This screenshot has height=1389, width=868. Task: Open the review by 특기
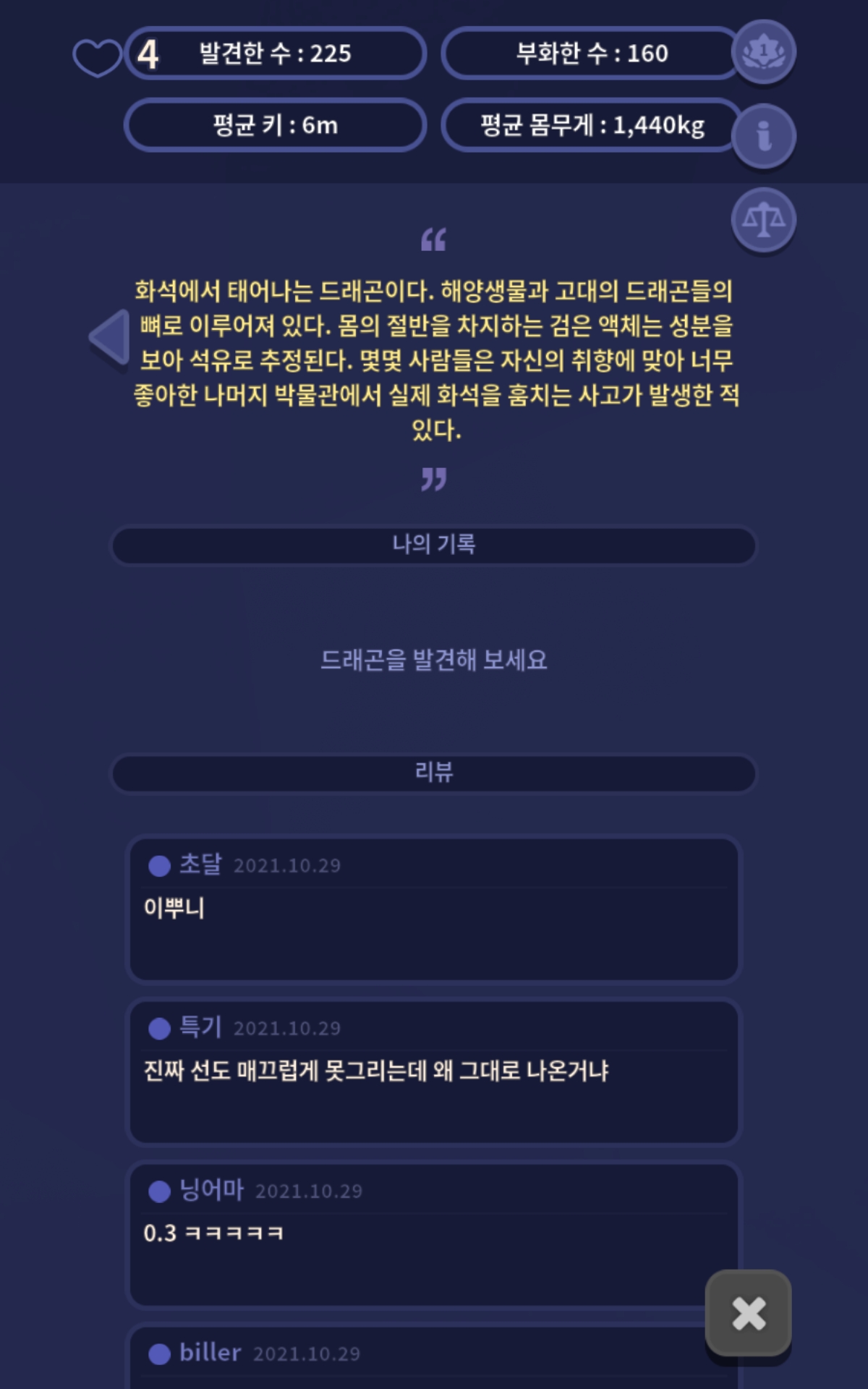(x=433, y=1071)
